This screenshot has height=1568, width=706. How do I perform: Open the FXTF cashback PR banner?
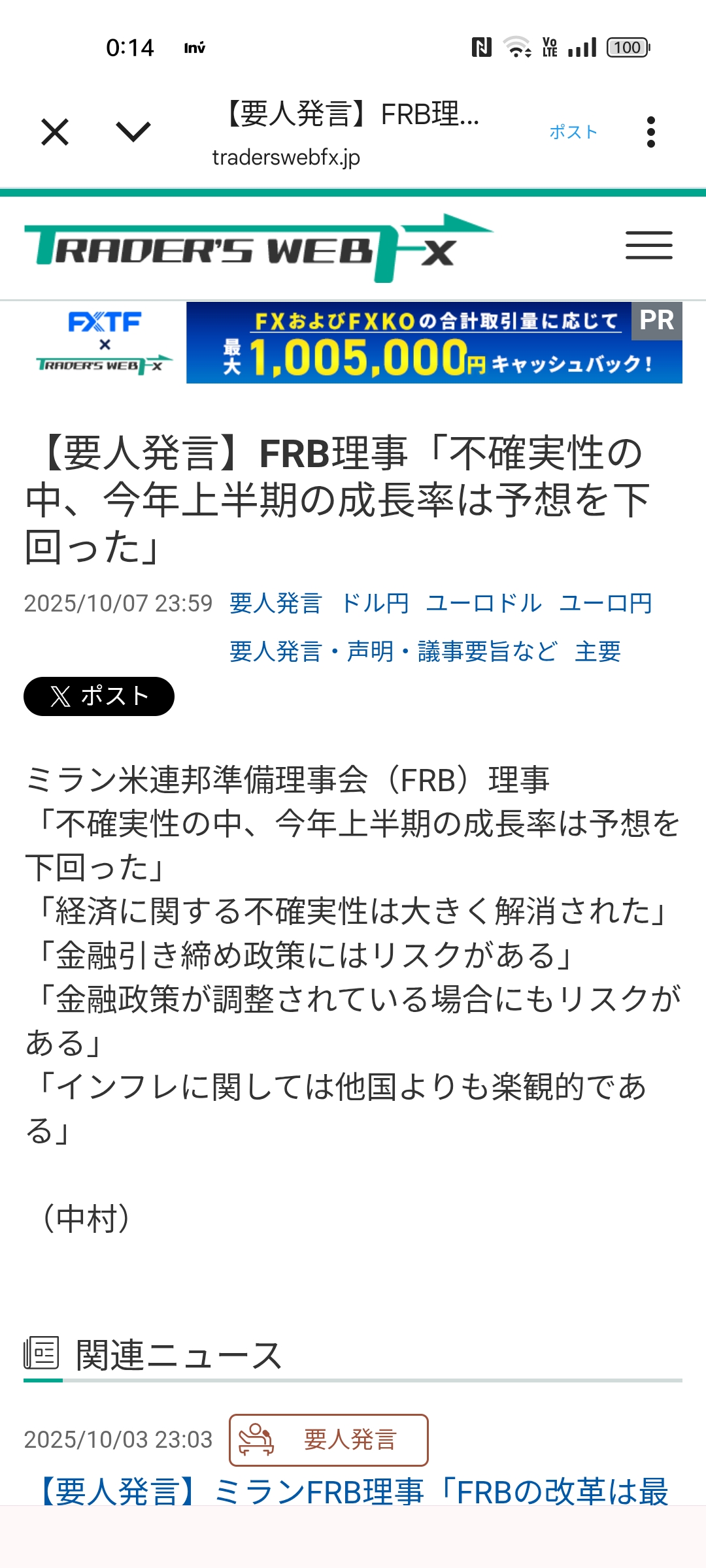tap(433, 343)
